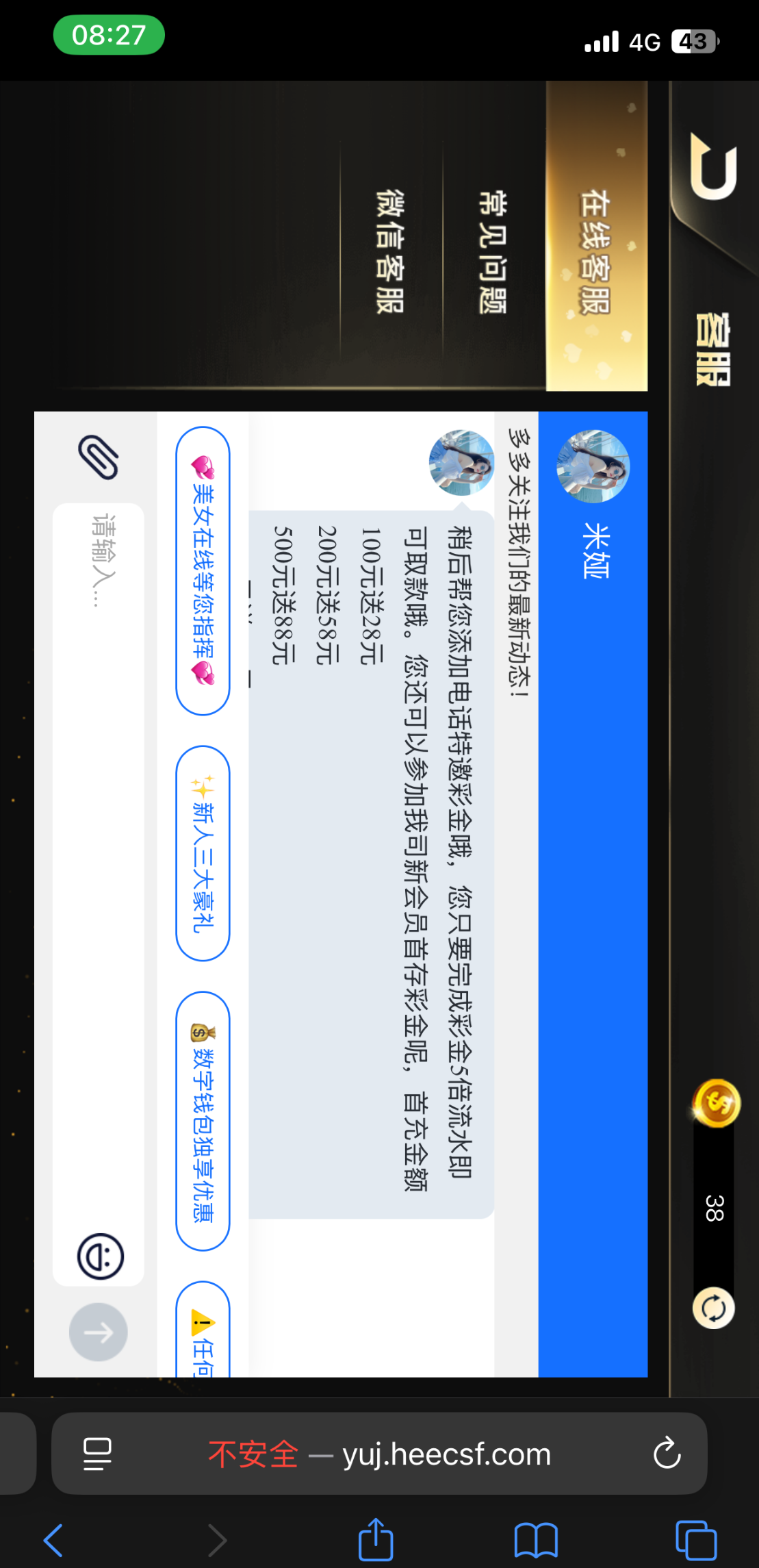Go back using the gold return arrow
The width and height of the screenshot is (759, 1568).
point(714,166)
